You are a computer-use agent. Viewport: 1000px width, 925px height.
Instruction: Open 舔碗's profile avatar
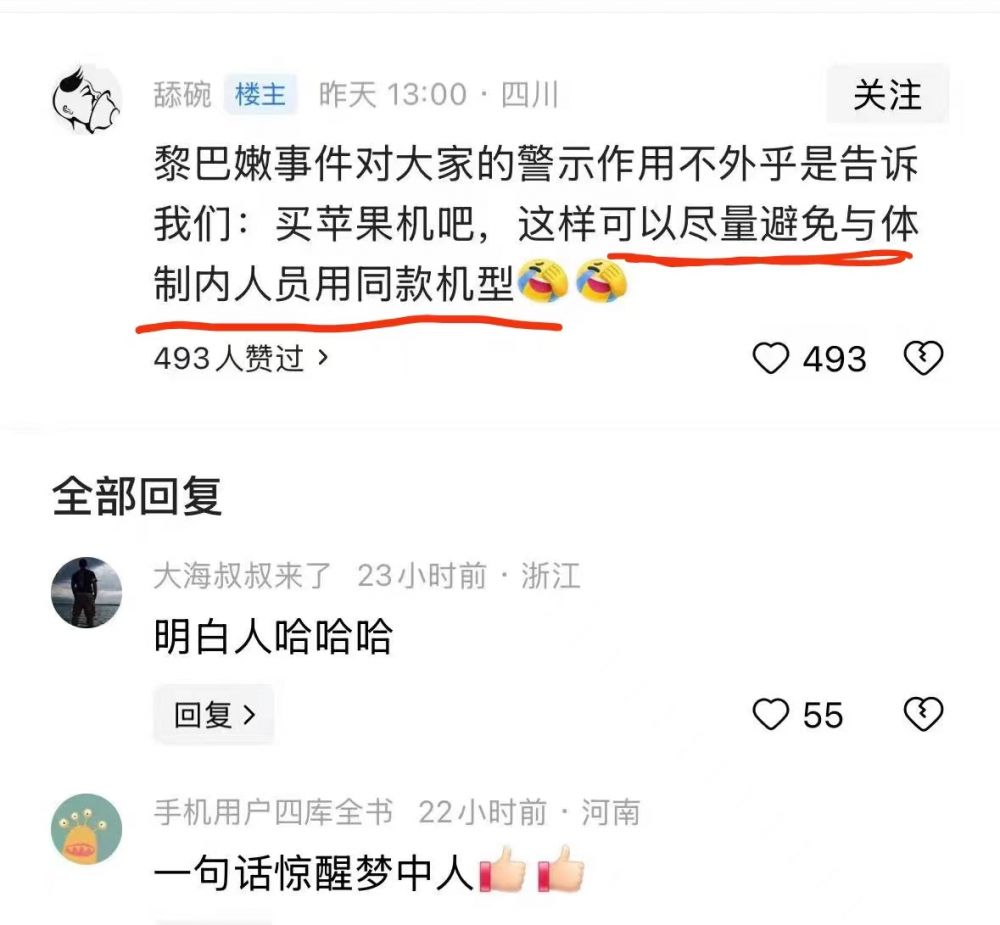point(86,101)
